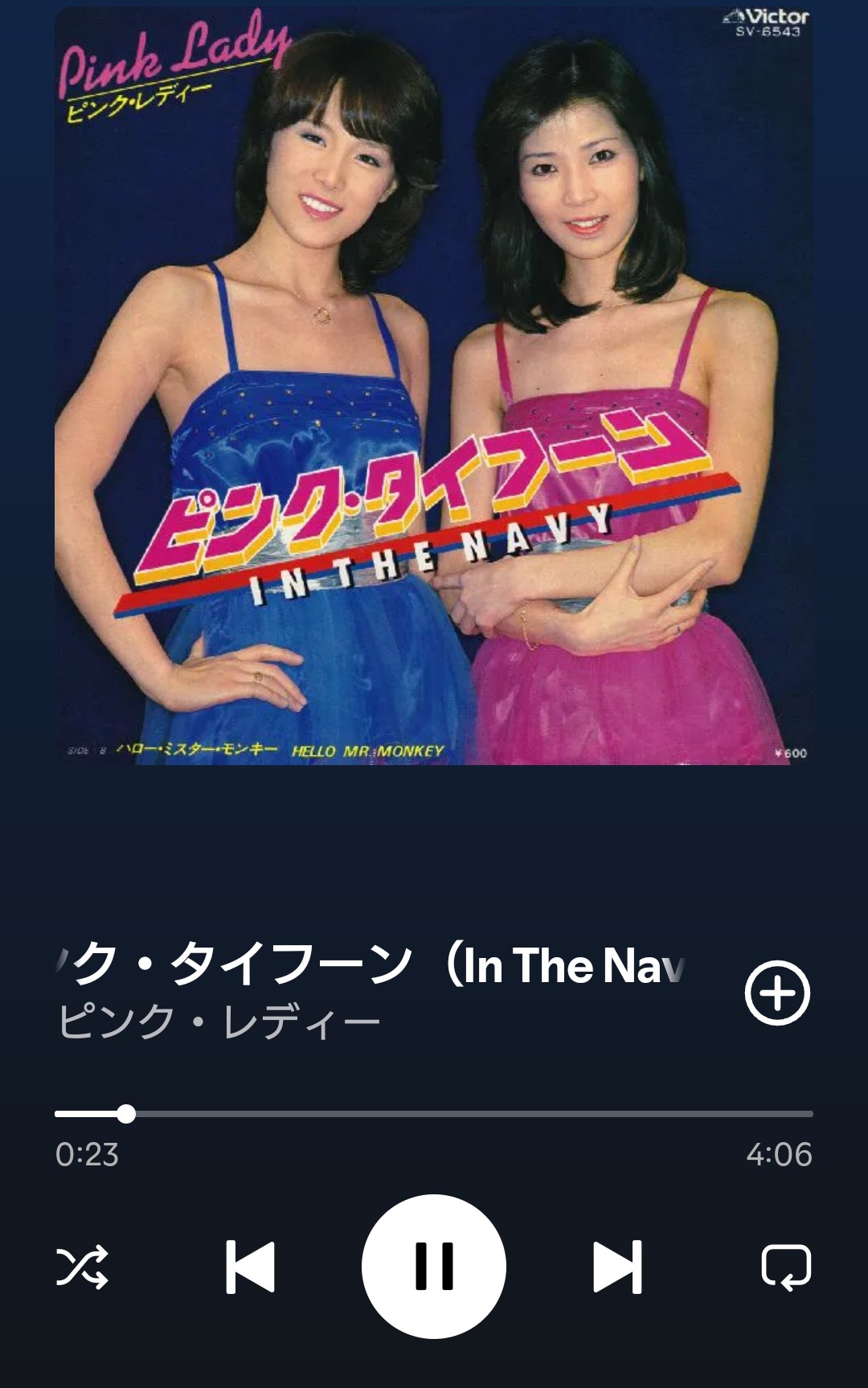Pause the current song
Viewport: 868px width, 1388px height.
pyautogui.click(x=433, y=1267)
